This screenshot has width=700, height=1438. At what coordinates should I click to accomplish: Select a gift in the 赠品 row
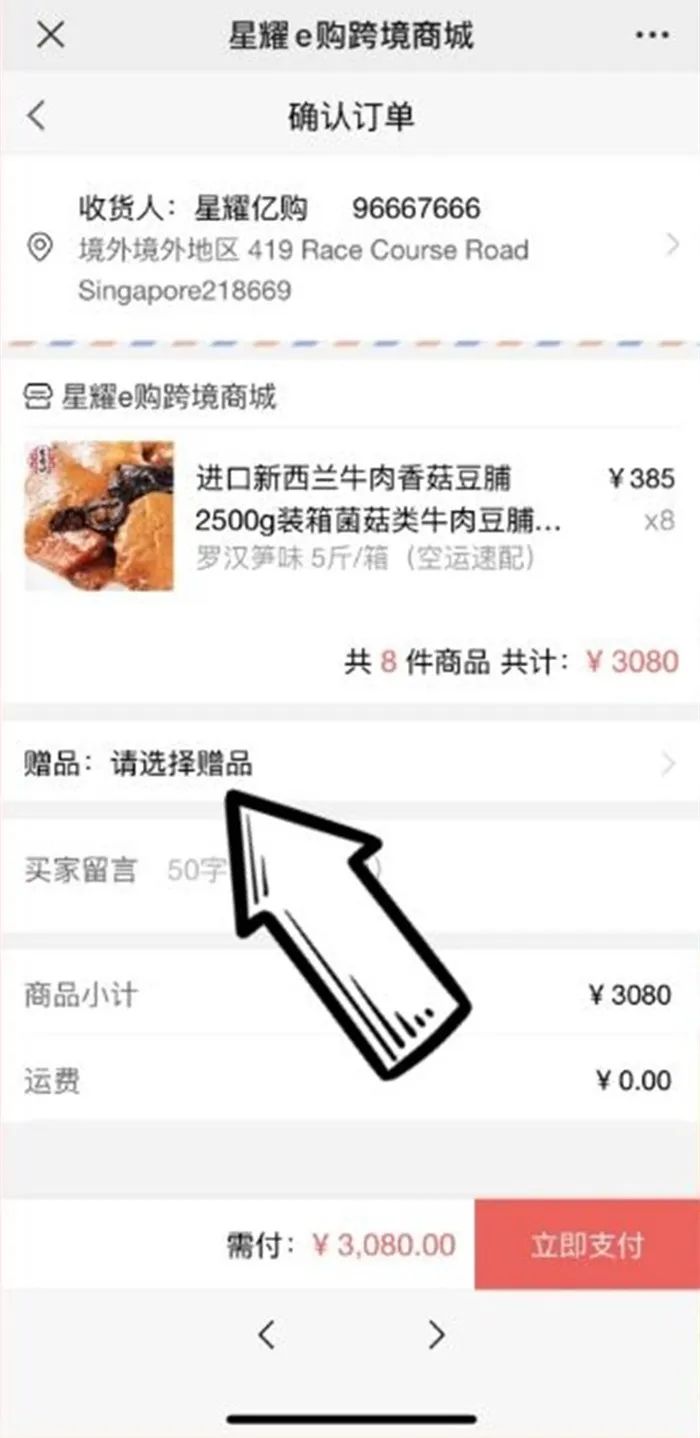tap(350, 765)
